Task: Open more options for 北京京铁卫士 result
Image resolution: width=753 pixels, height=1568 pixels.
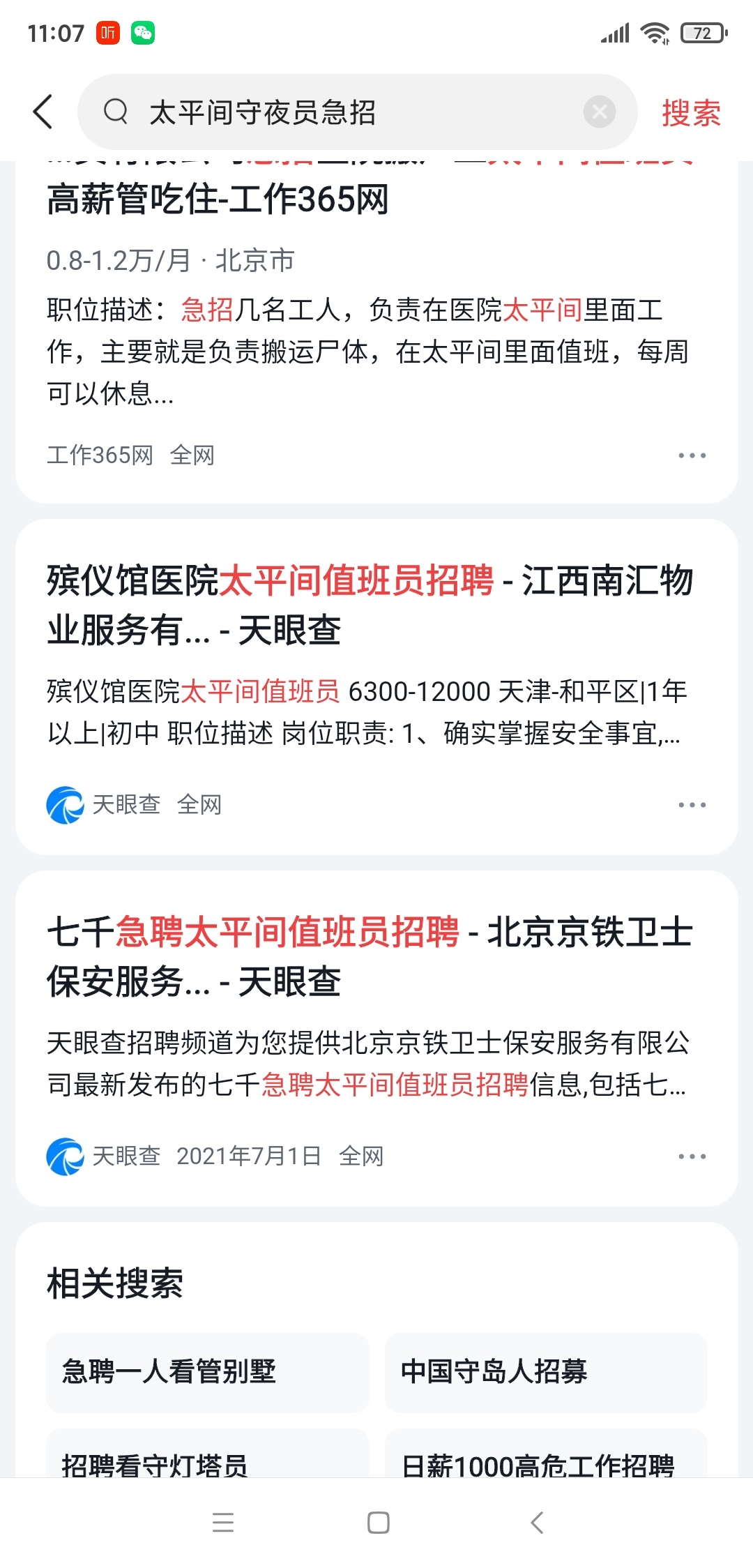Action: pos(692,1156)
